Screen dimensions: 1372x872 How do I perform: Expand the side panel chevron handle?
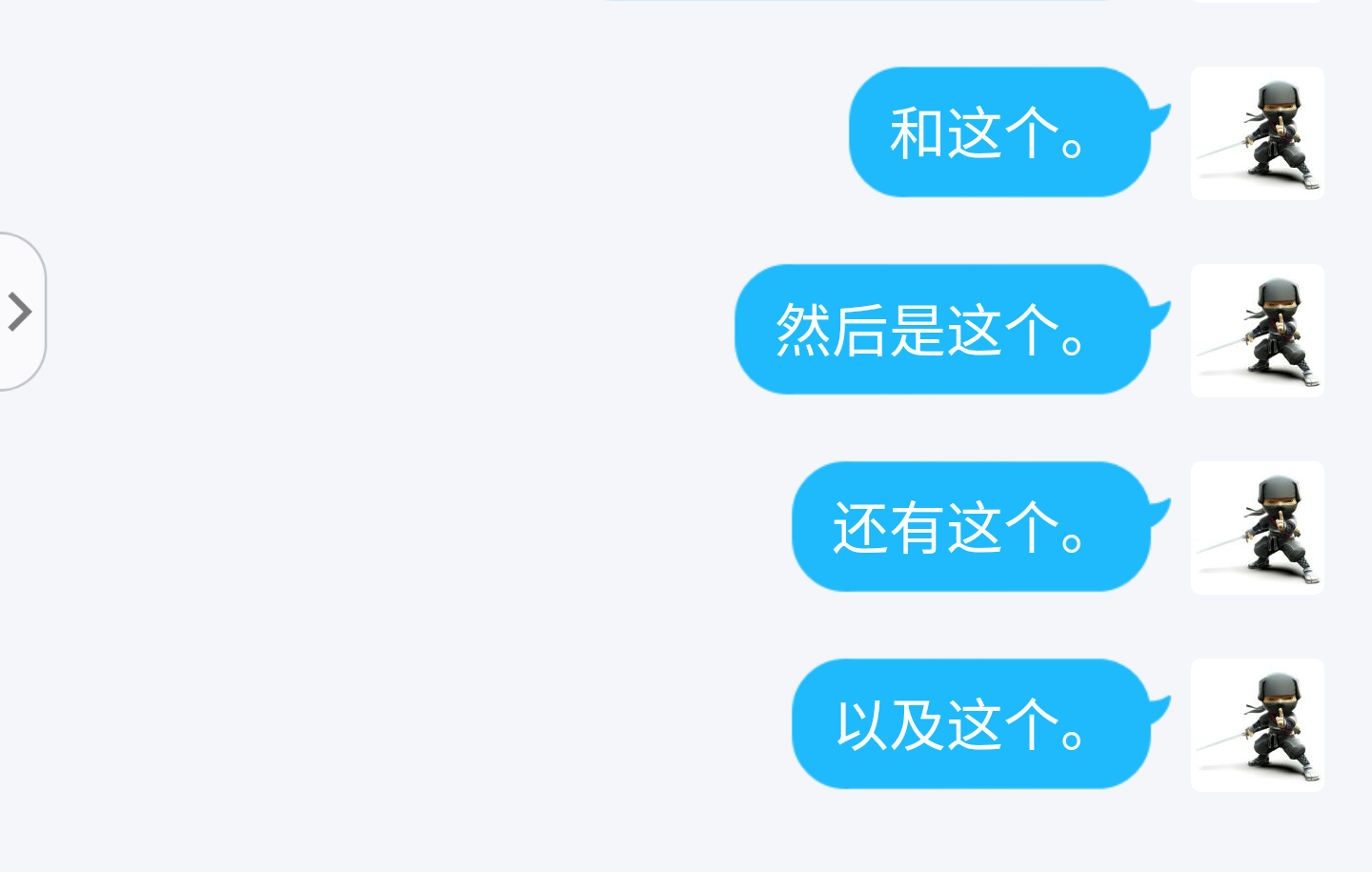(20, 312)
